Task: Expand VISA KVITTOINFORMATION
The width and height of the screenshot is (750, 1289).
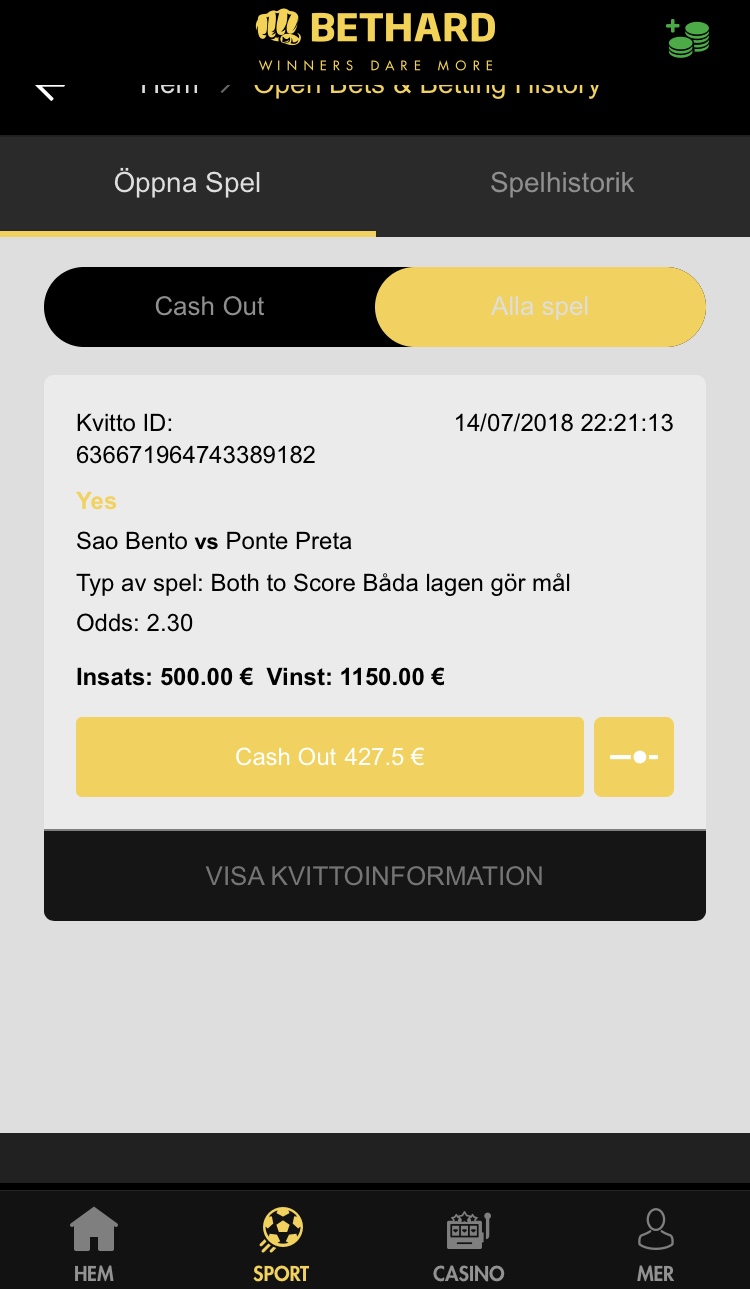Action: point(375,876)
